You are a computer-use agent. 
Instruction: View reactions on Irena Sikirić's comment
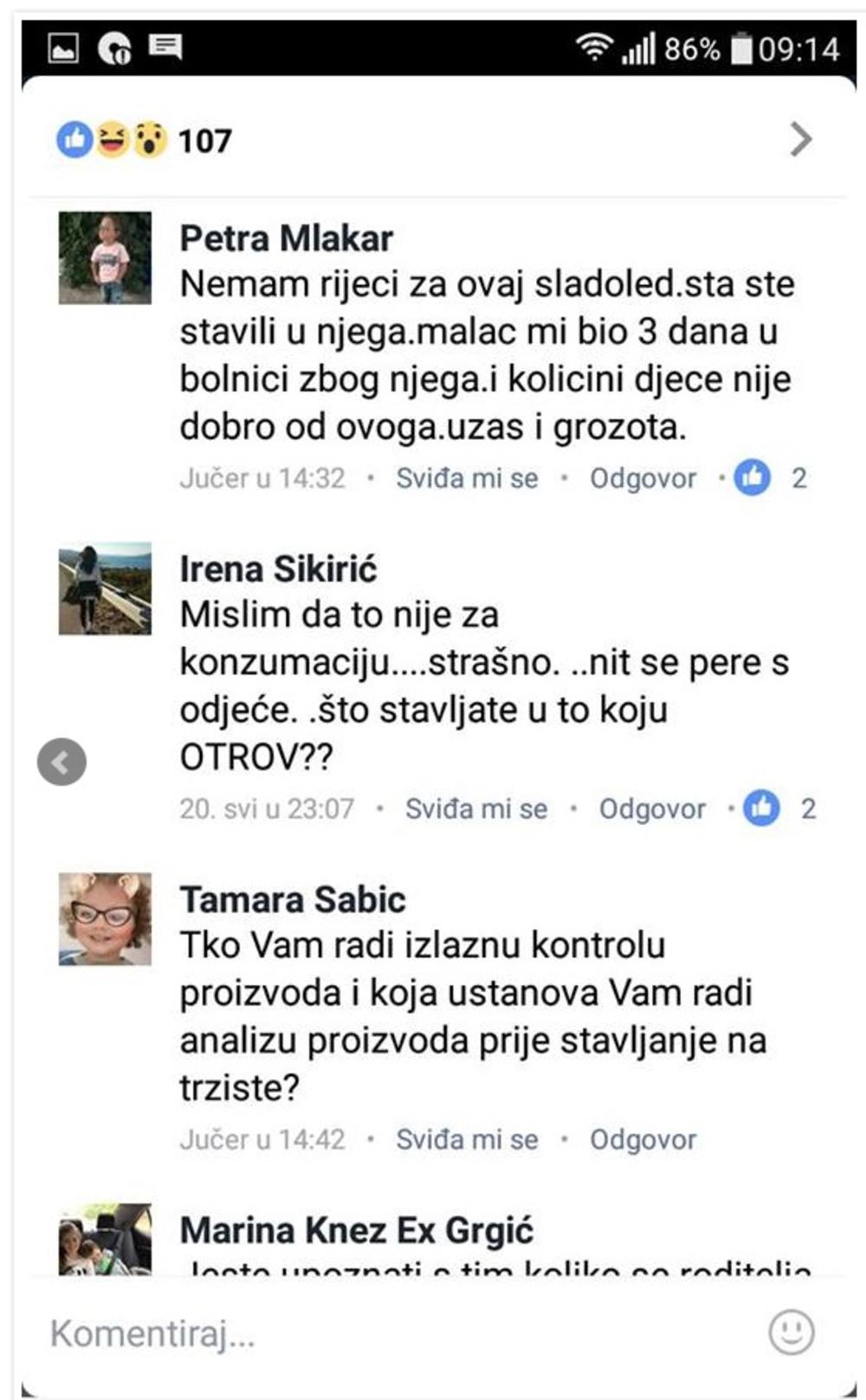[779, 809]
